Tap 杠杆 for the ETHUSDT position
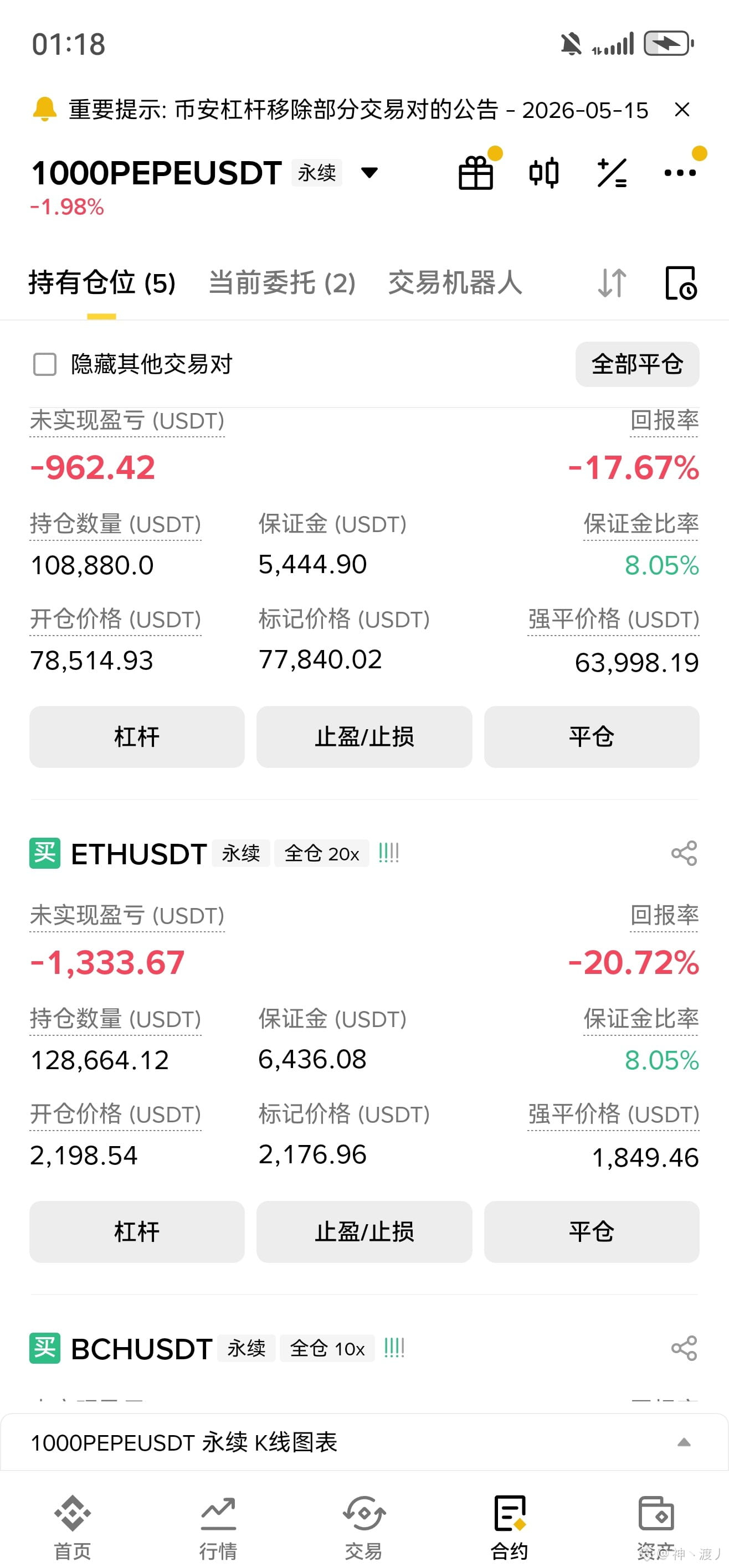Screen dimensions: 729x1568 (x=137, y=1231)
